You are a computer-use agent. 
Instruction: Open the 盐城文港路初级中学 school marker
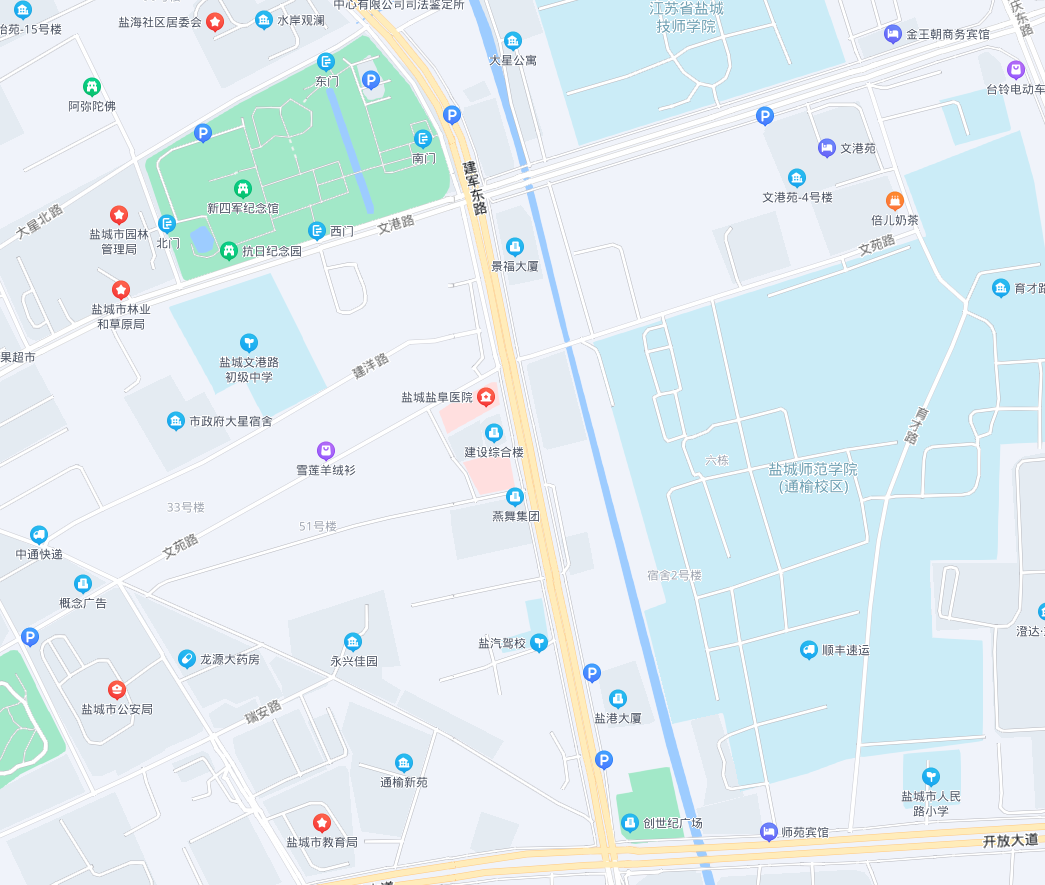[248, 343]
